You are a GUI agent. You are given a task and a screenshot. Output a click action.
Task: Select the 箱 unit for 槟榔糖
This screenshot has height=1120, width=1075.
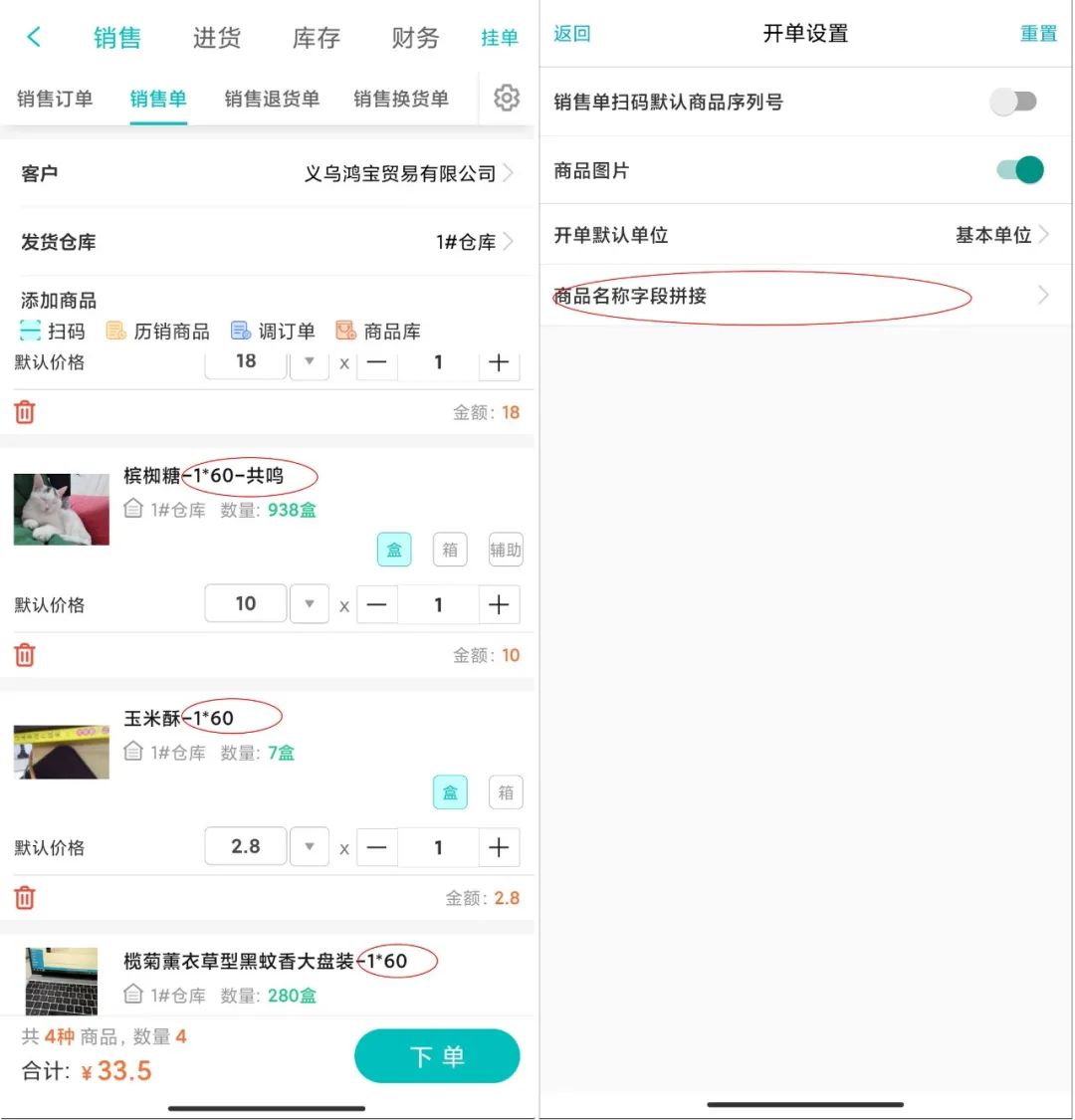pyautogui.click(x=450, y=550)
